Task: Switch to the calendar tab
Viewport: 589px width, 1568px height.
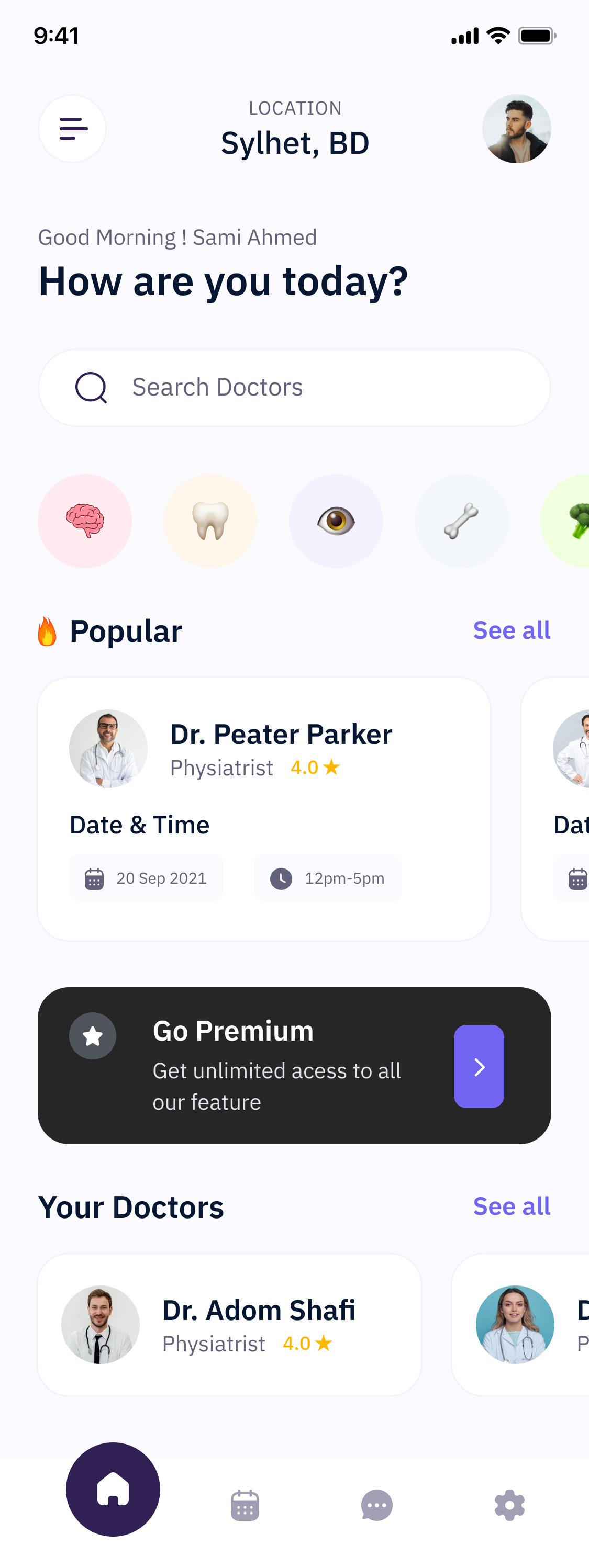Action: [245, 1506]
